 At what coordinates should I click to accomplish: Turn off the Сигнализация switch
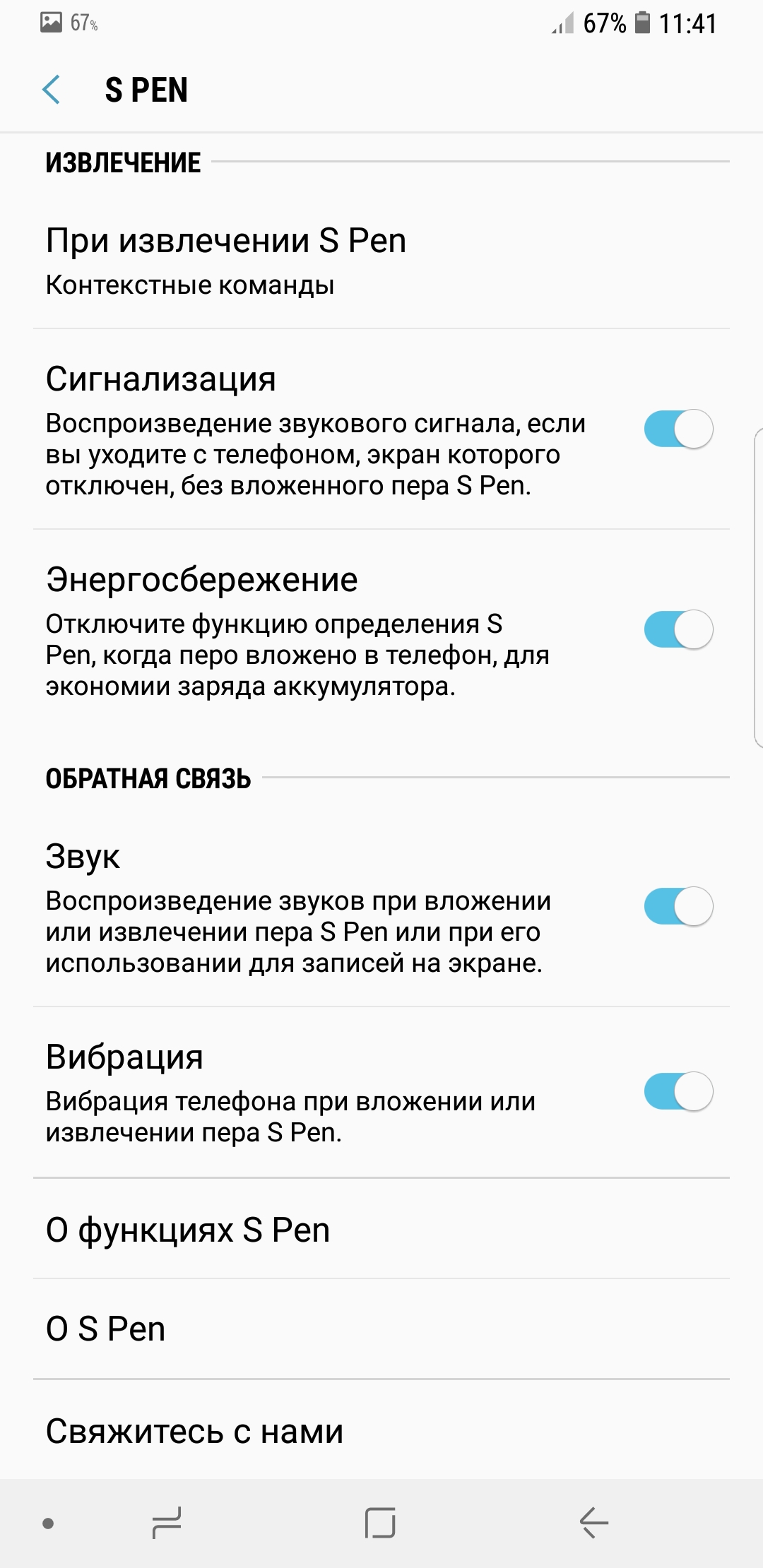point(678,429)
